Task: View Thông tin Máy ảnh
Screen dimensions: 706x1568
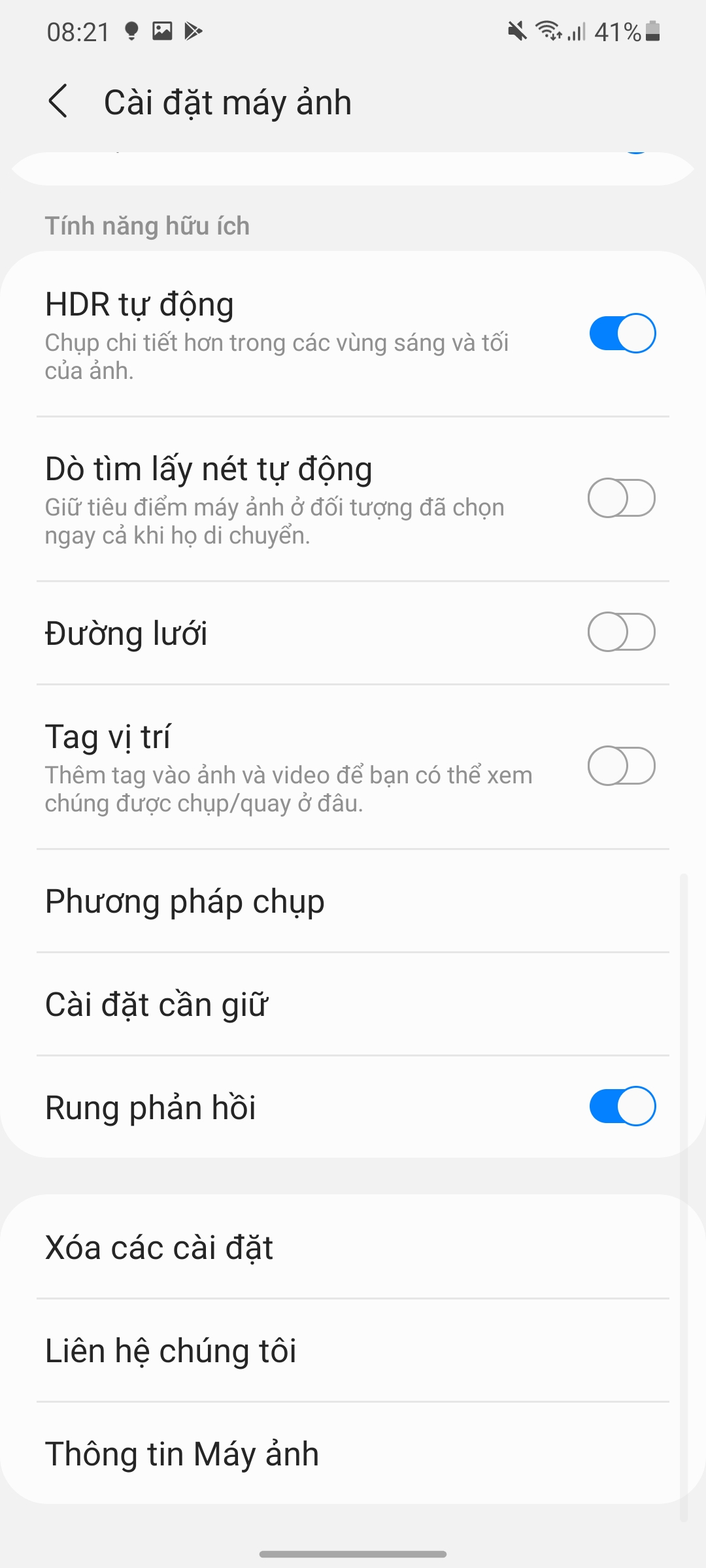Action: pyautogui.click(x=353, y=1454)
